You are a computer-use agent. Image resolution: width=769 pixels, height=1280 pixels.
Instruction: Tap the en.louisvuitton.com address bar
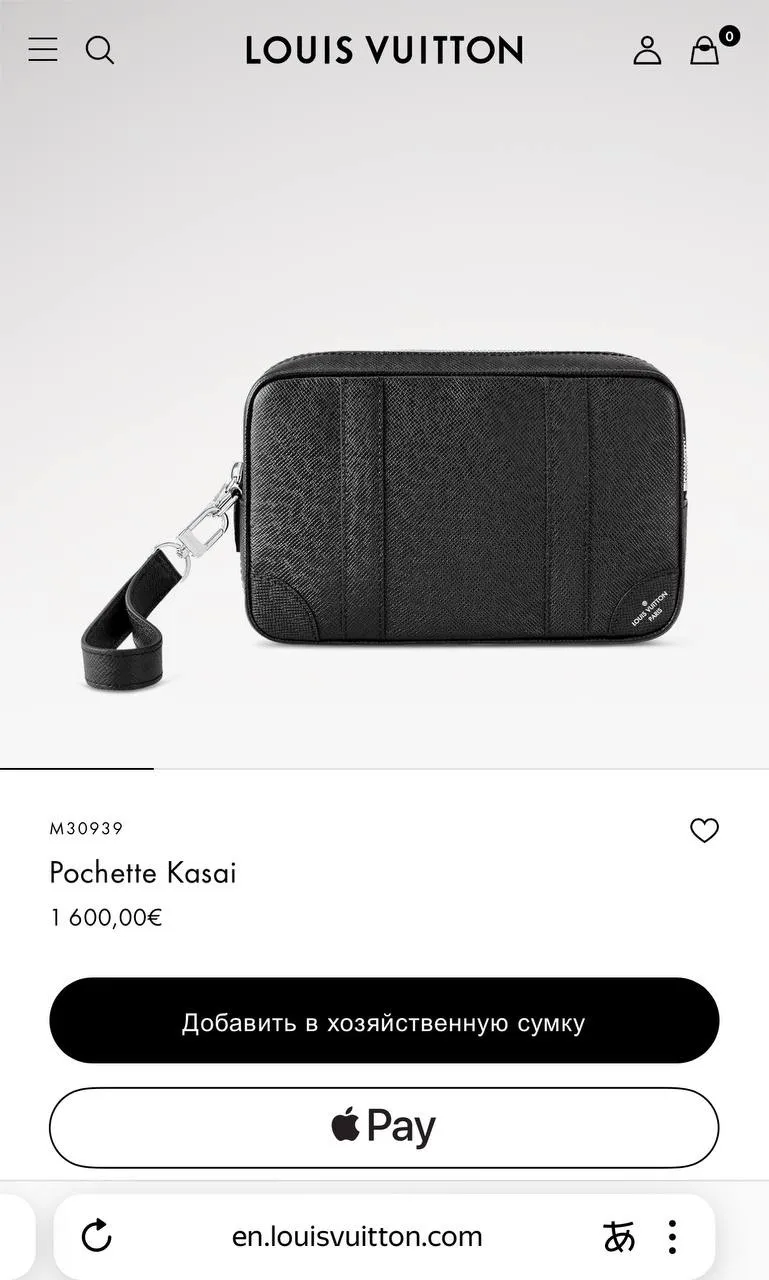pyautogui.click(x=357, y=1236)
